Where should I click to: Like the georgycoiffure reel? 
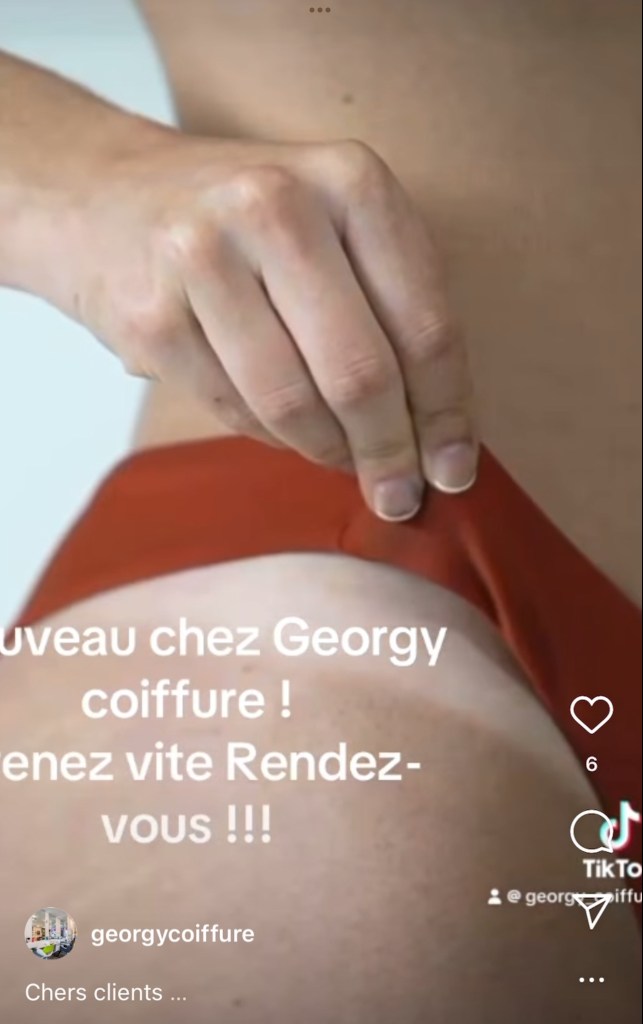(590, 714)
